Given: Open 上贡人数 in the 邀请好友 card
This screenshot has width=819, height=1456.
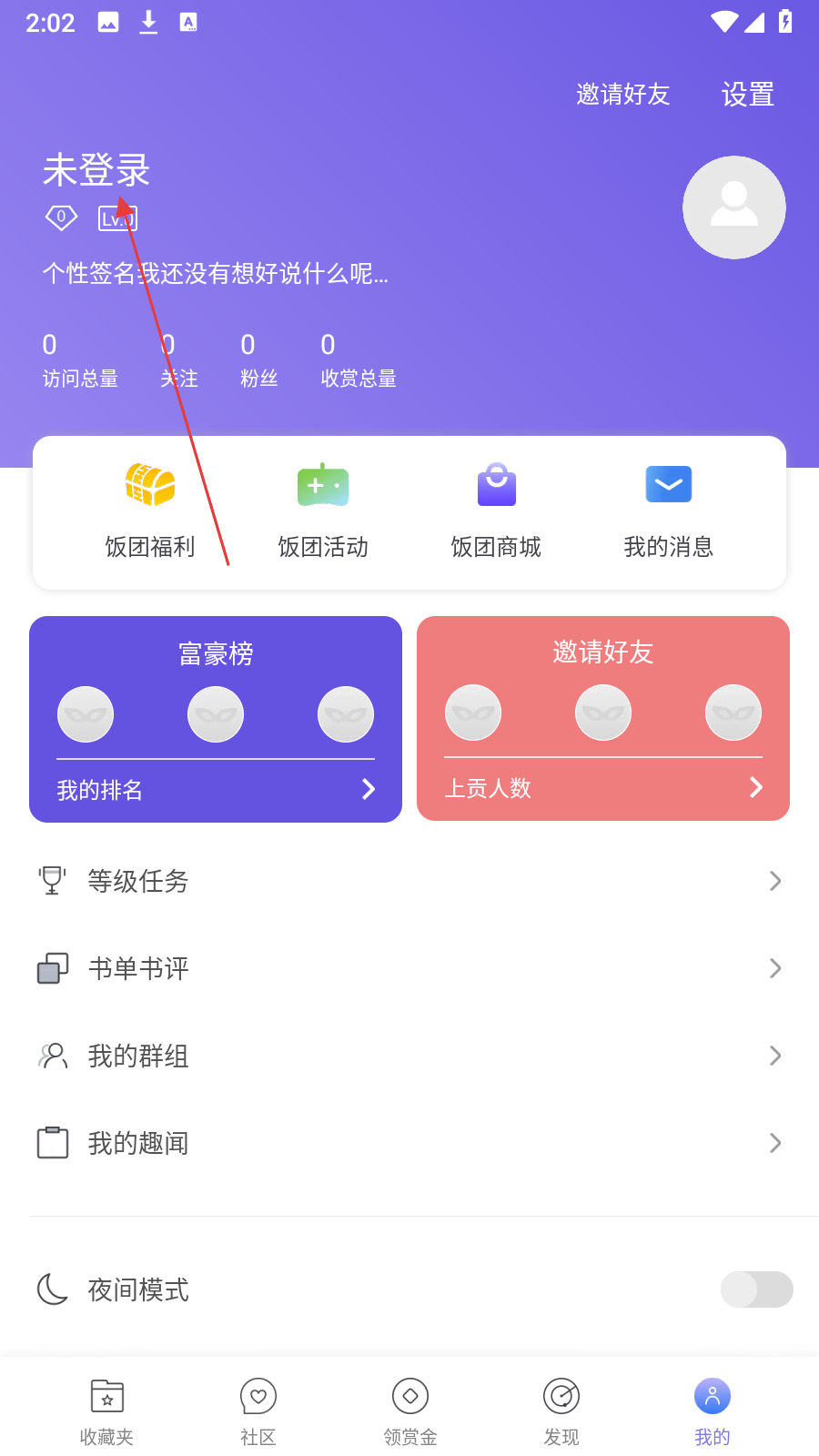Looking at the screenshot, I should point(602,787).
